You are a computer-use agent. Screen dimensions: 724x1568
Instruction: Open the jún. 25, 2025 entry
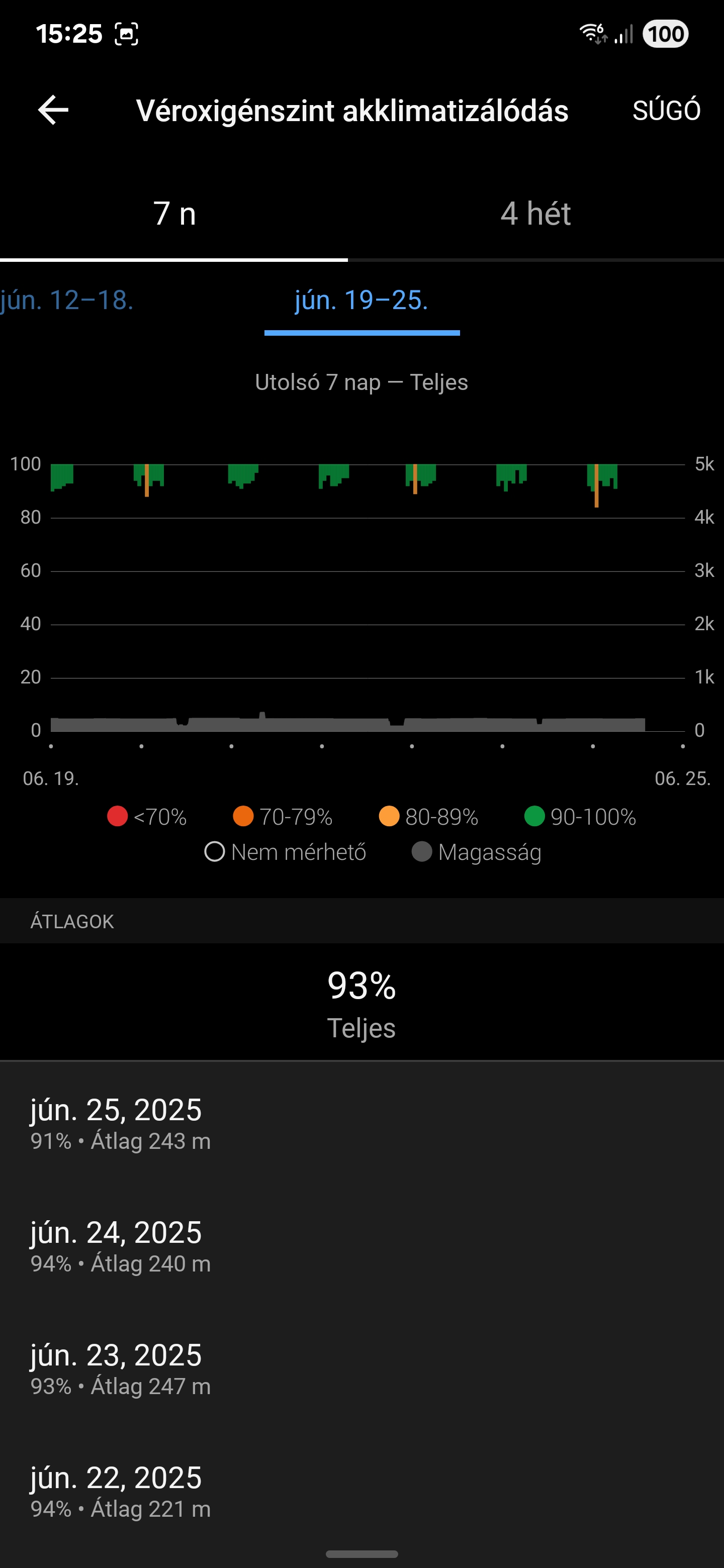[x=361, y=1123]
